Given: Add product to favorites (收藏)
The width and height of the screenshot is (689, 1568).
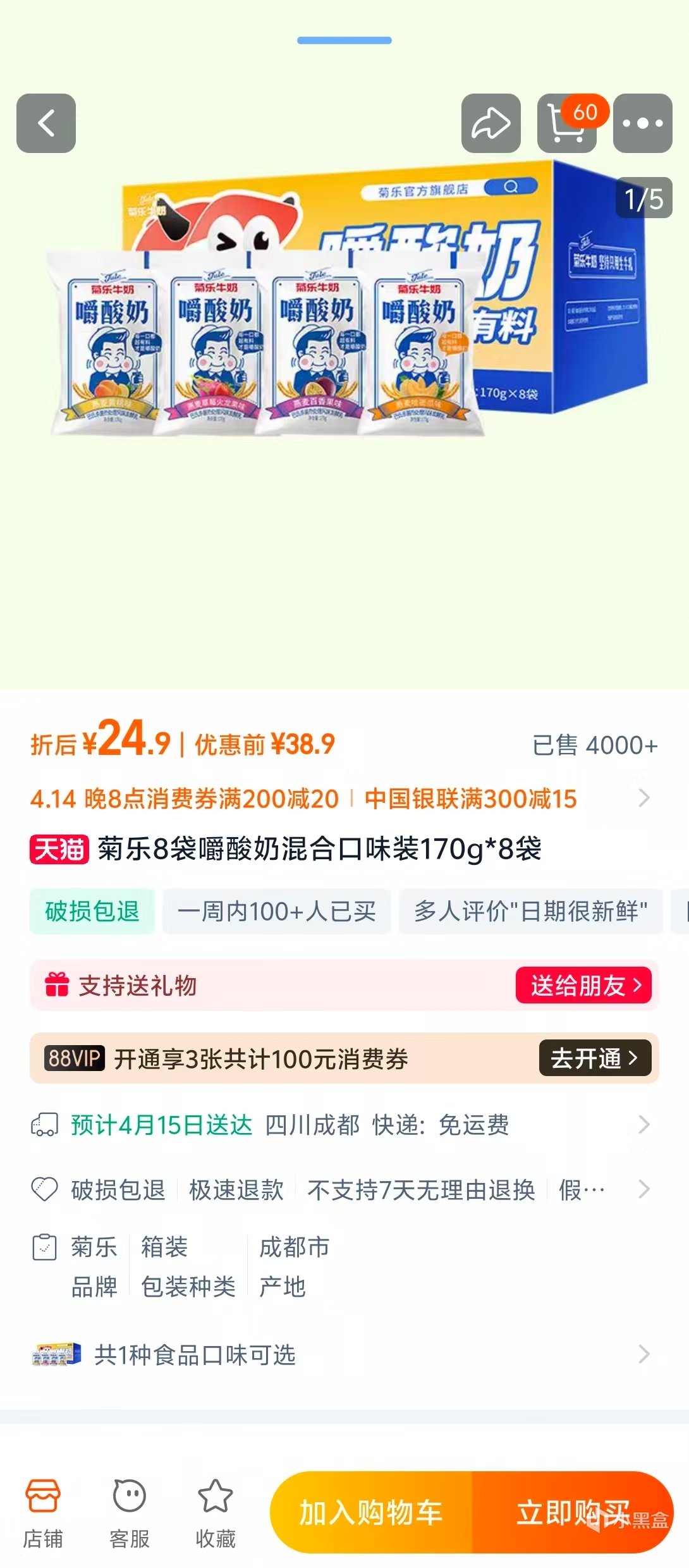Looking at the screenshot, I should pos(215,1513).
